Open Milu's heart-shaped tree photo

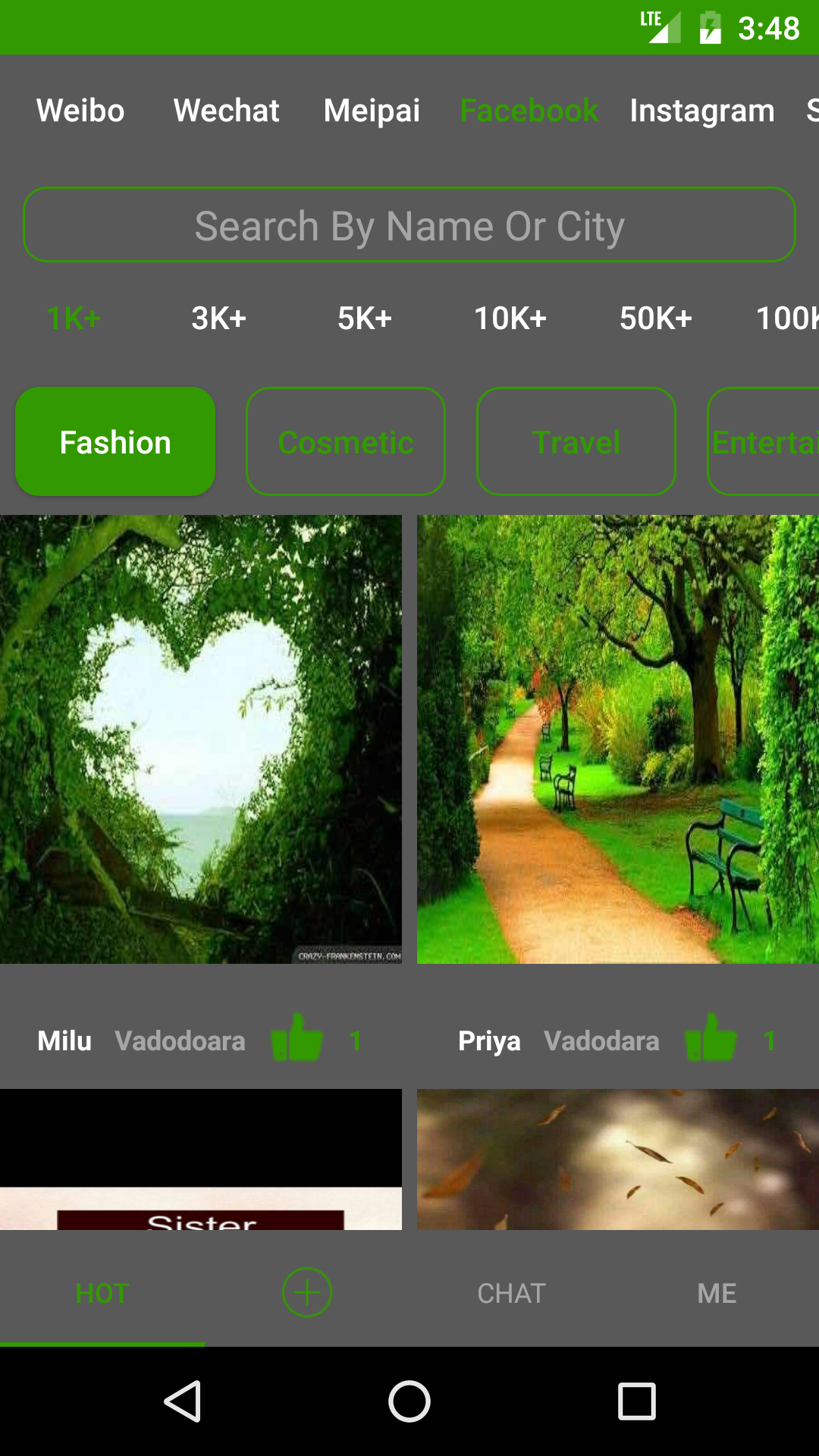(201, 739)
